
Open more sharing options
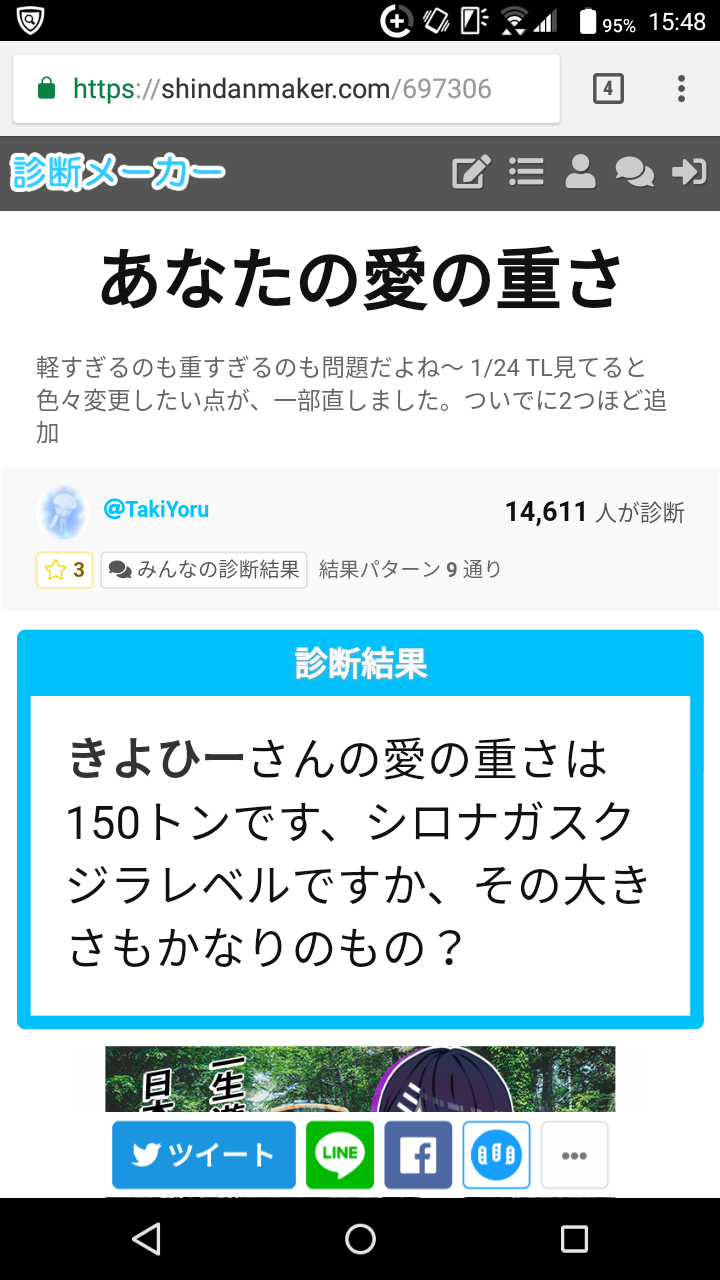pyautogui.click(x=574, y=1155)
